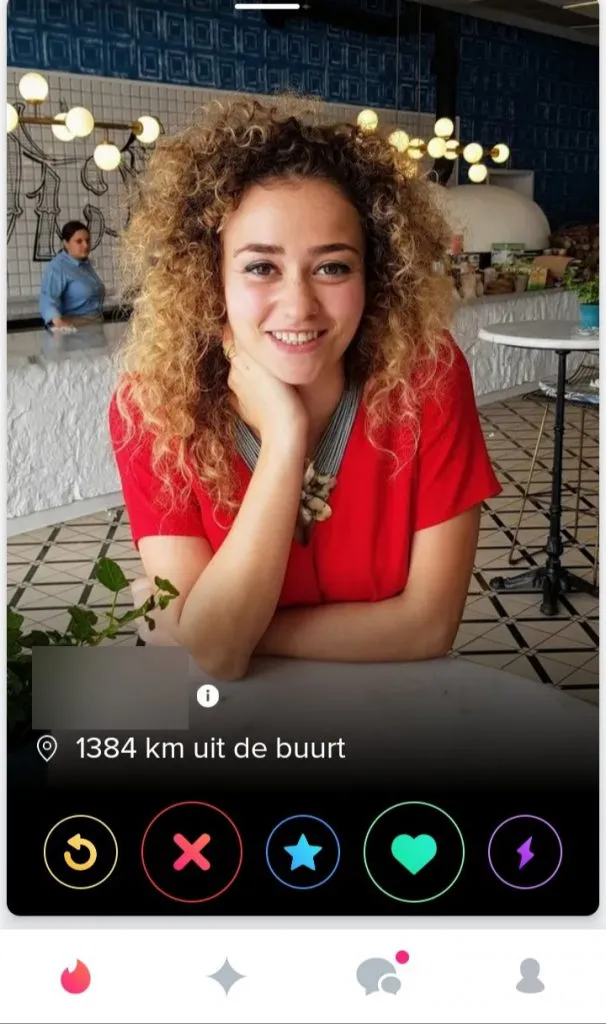This screenshot has height=1024, width=606.
Task: Switch to the flame home tab
Action: (76, 976)
